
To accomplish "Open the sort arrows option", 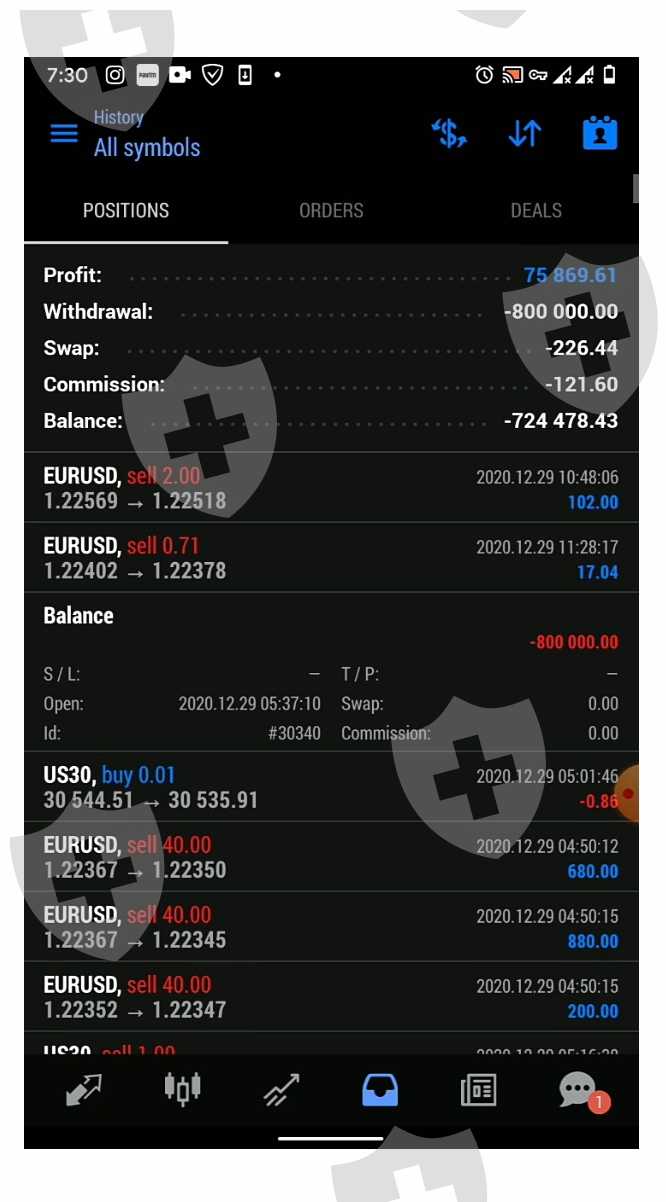I will coord(524,133).
